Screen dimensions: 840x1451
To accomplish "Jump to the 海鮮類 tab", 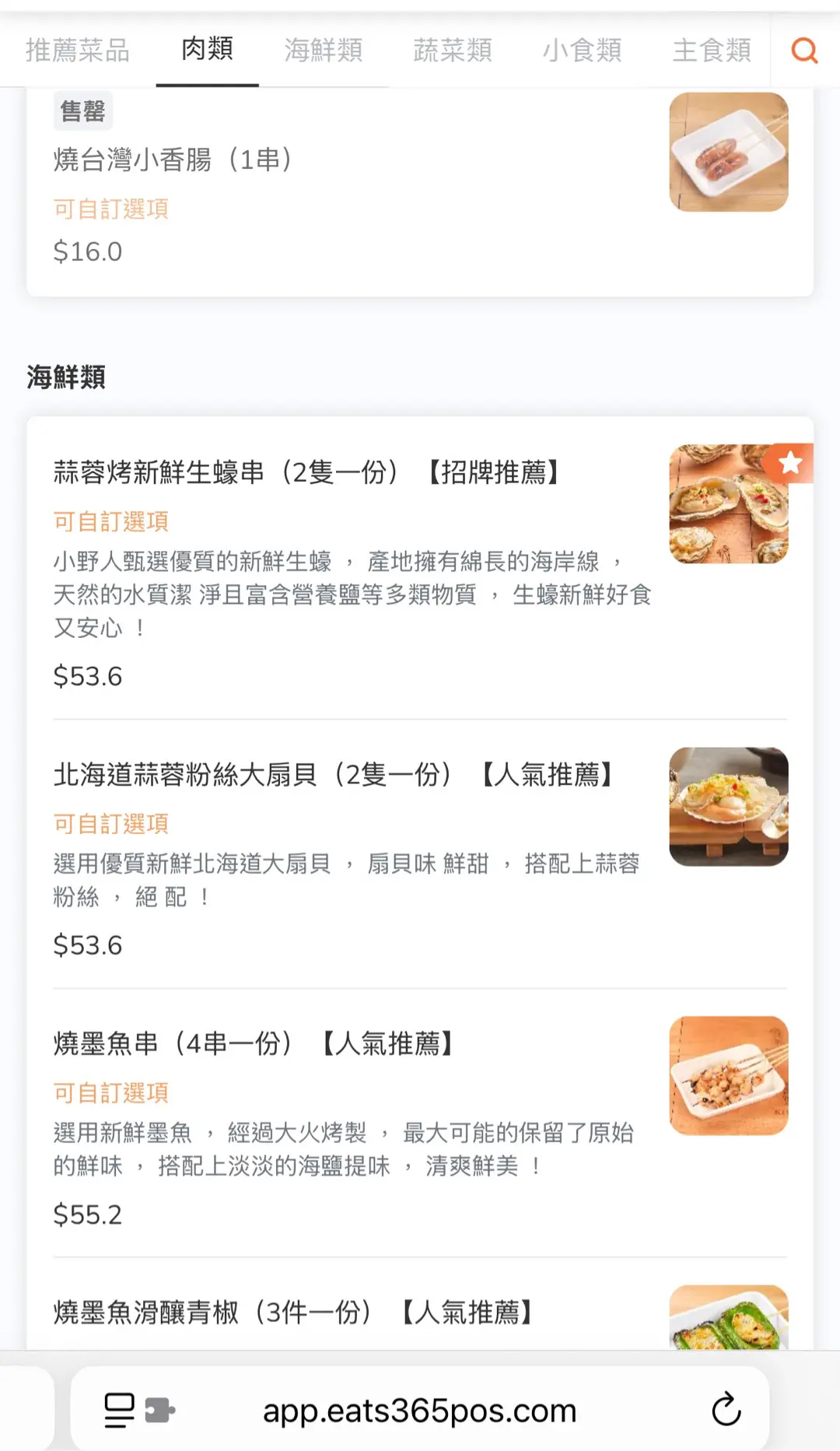I will [323, 51].
